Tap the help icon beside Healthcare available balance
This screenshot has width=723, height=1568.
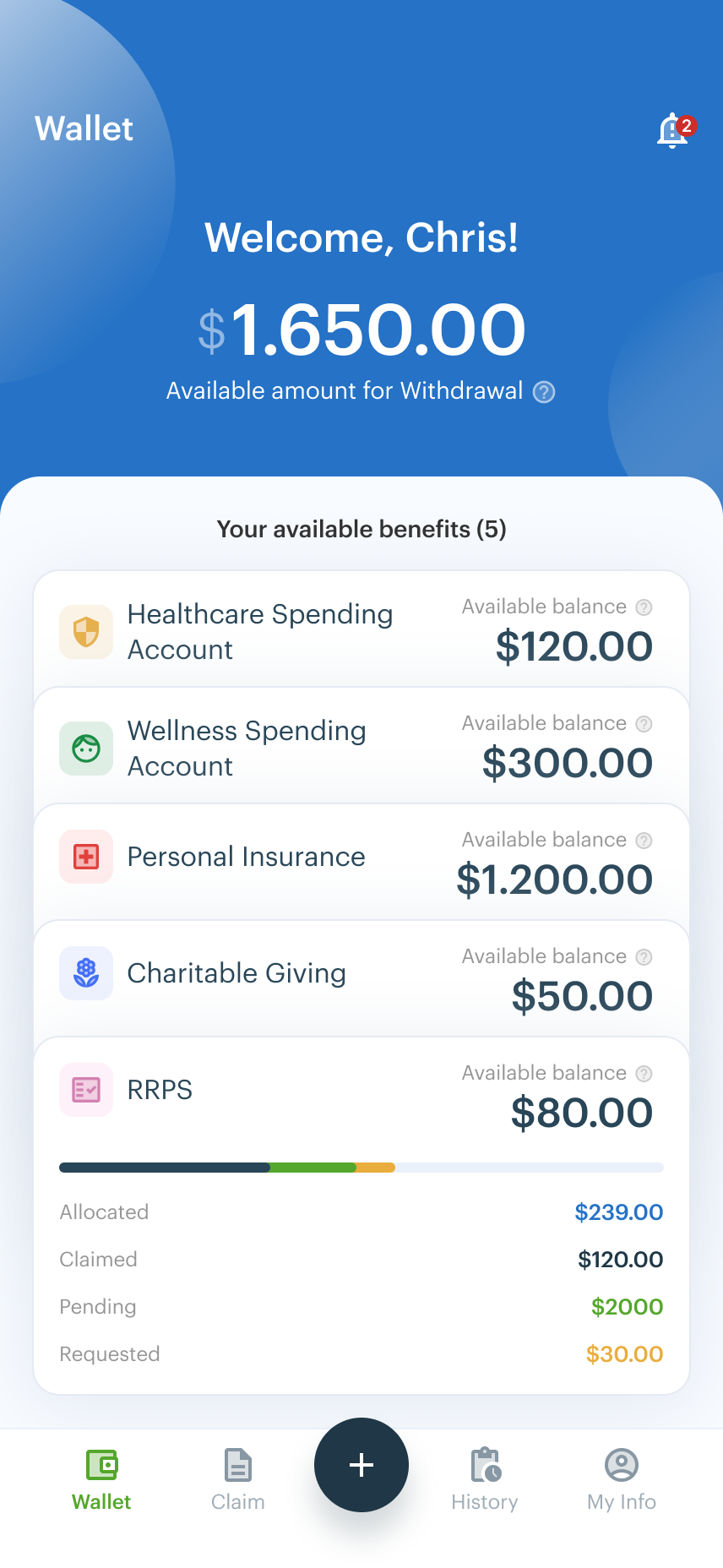pyautogui.click(x=644, y=607)
